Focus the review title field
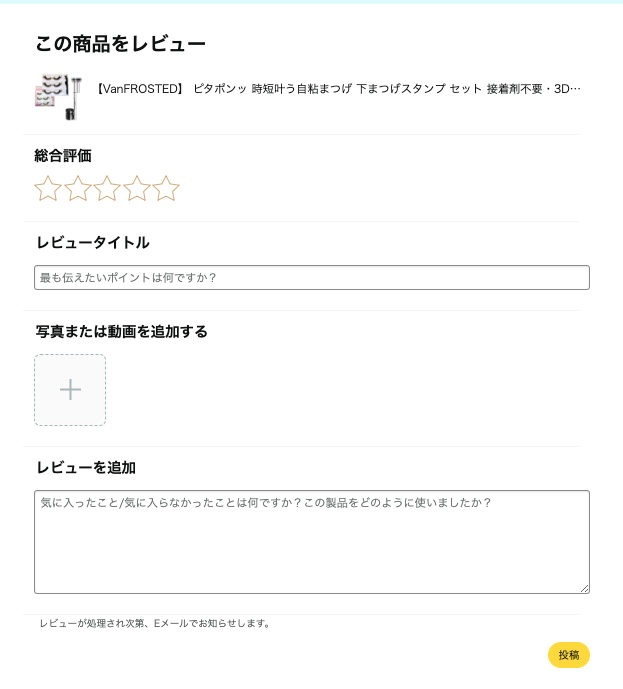The height and width of the screenshot is (689, 623). (x=311, y=278)
